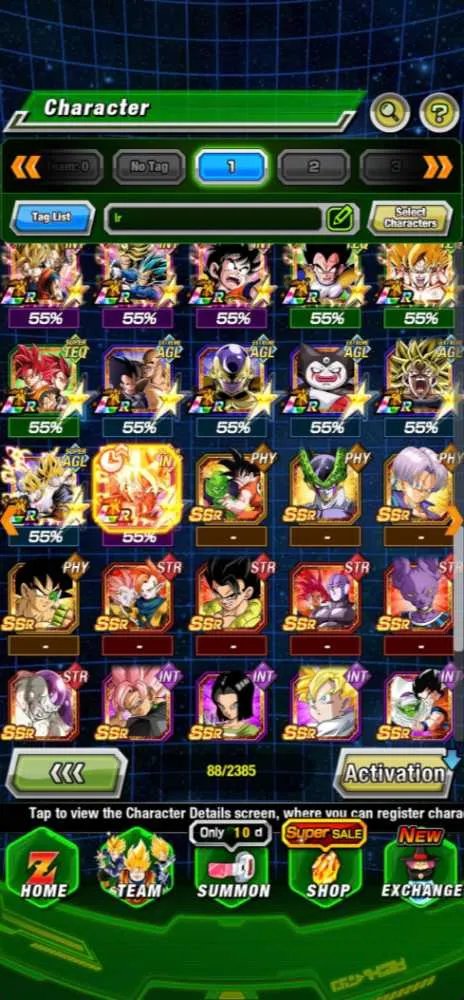The height and width of the screenshot is (1000, 464).
Task: Switch to tag tab 2
Action: click(x=314, y=167)
